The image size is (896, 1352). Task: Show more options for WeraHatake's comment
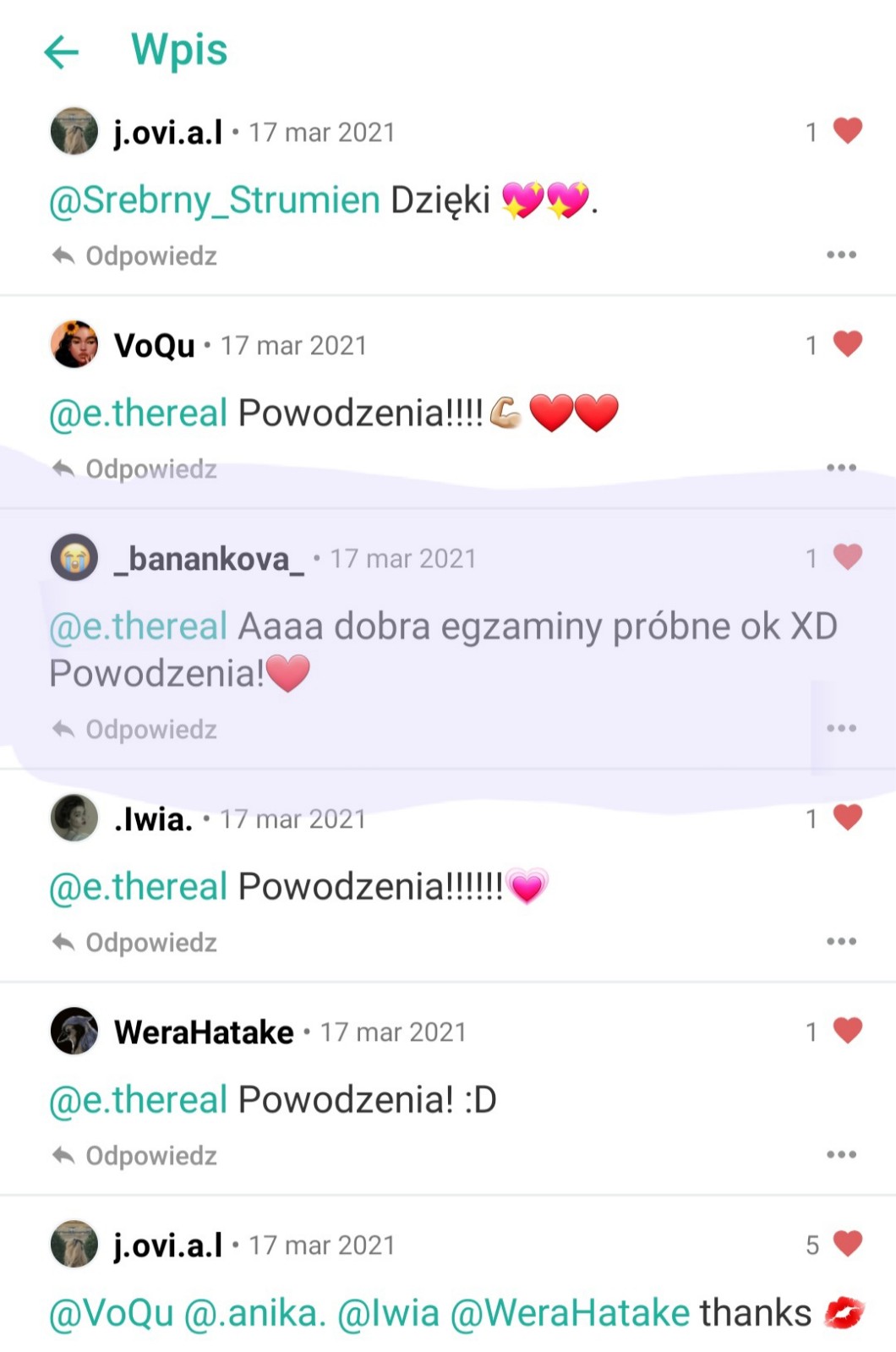pos(841,1154)
